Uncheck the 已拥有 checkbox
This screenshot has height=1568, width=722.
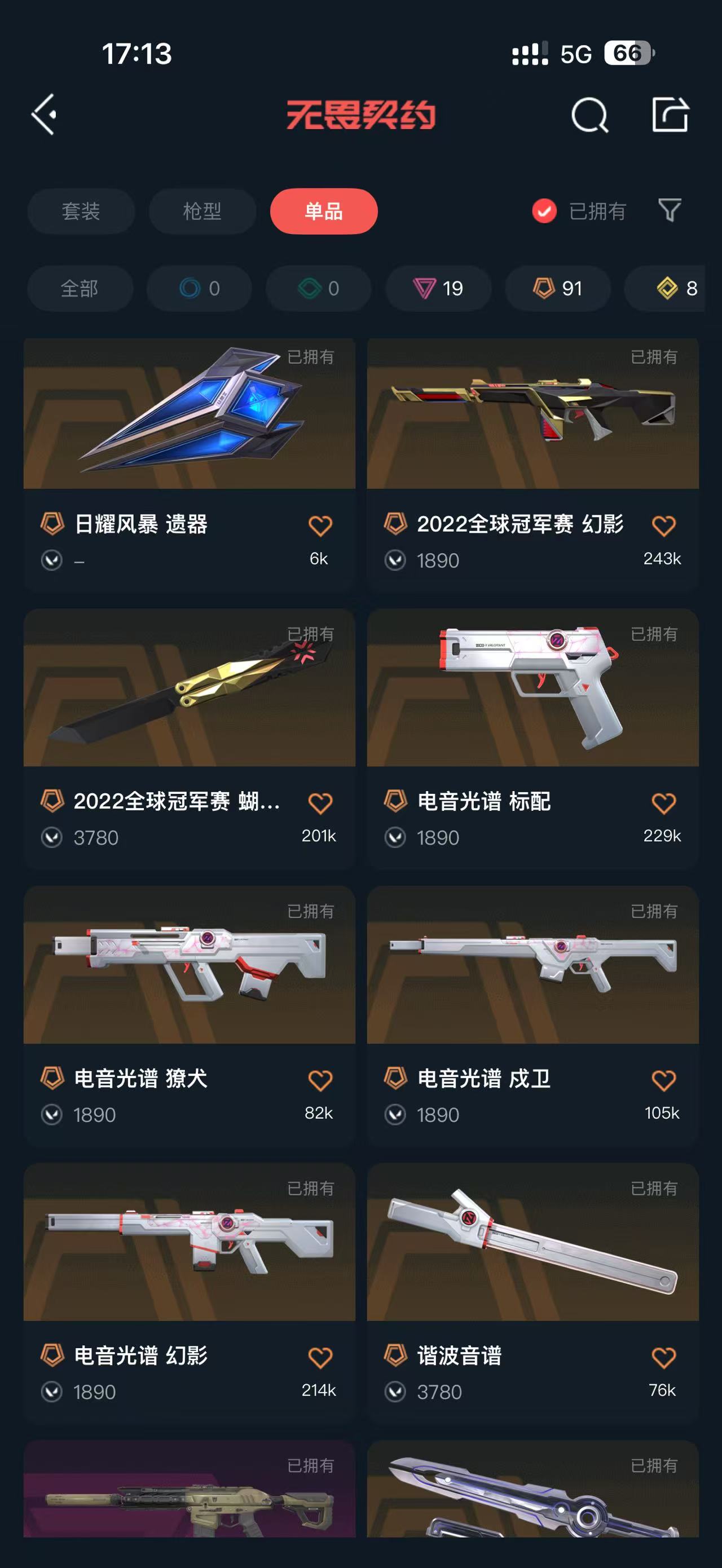544,211
